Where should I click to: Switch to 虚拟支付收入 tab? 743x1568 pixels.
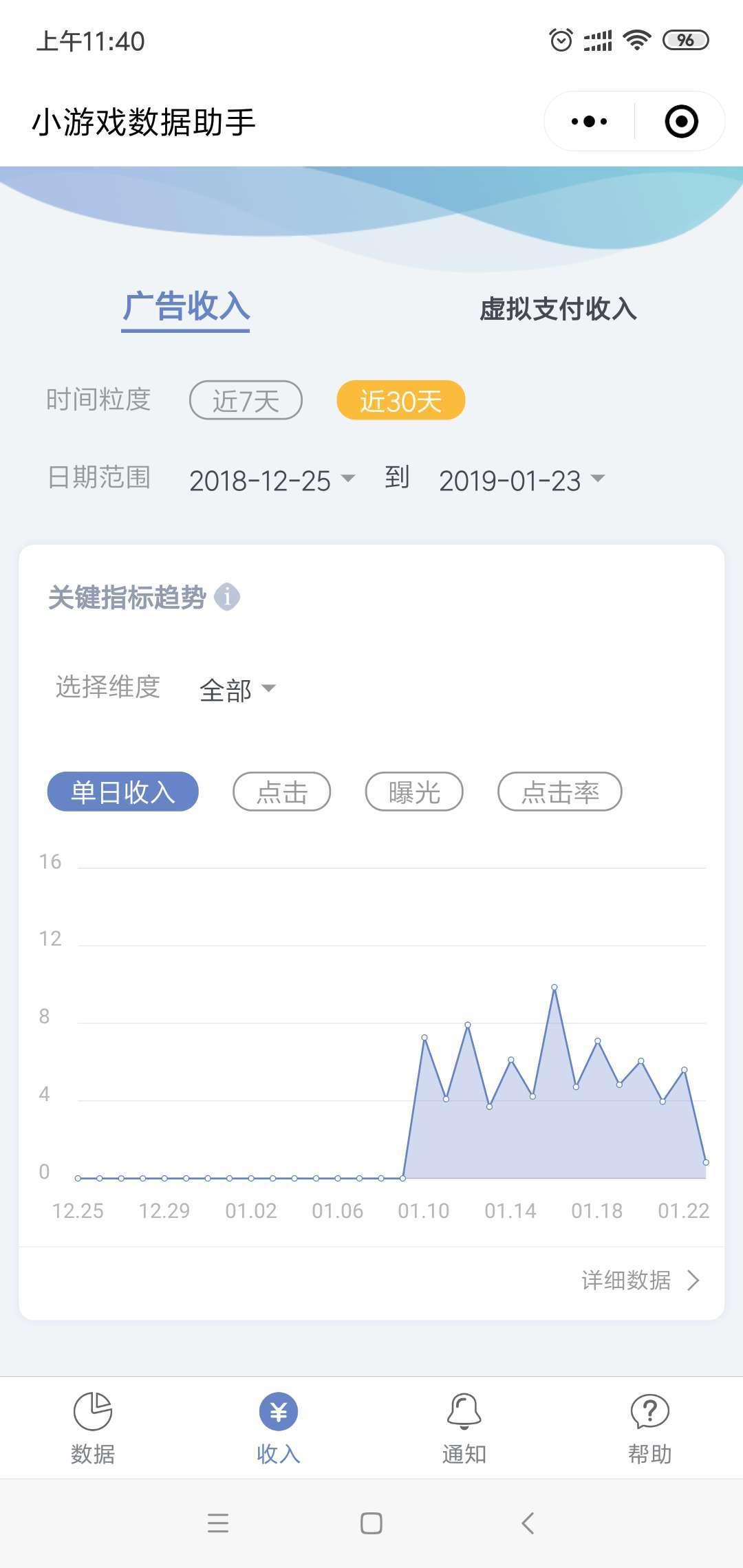(557, 309)
